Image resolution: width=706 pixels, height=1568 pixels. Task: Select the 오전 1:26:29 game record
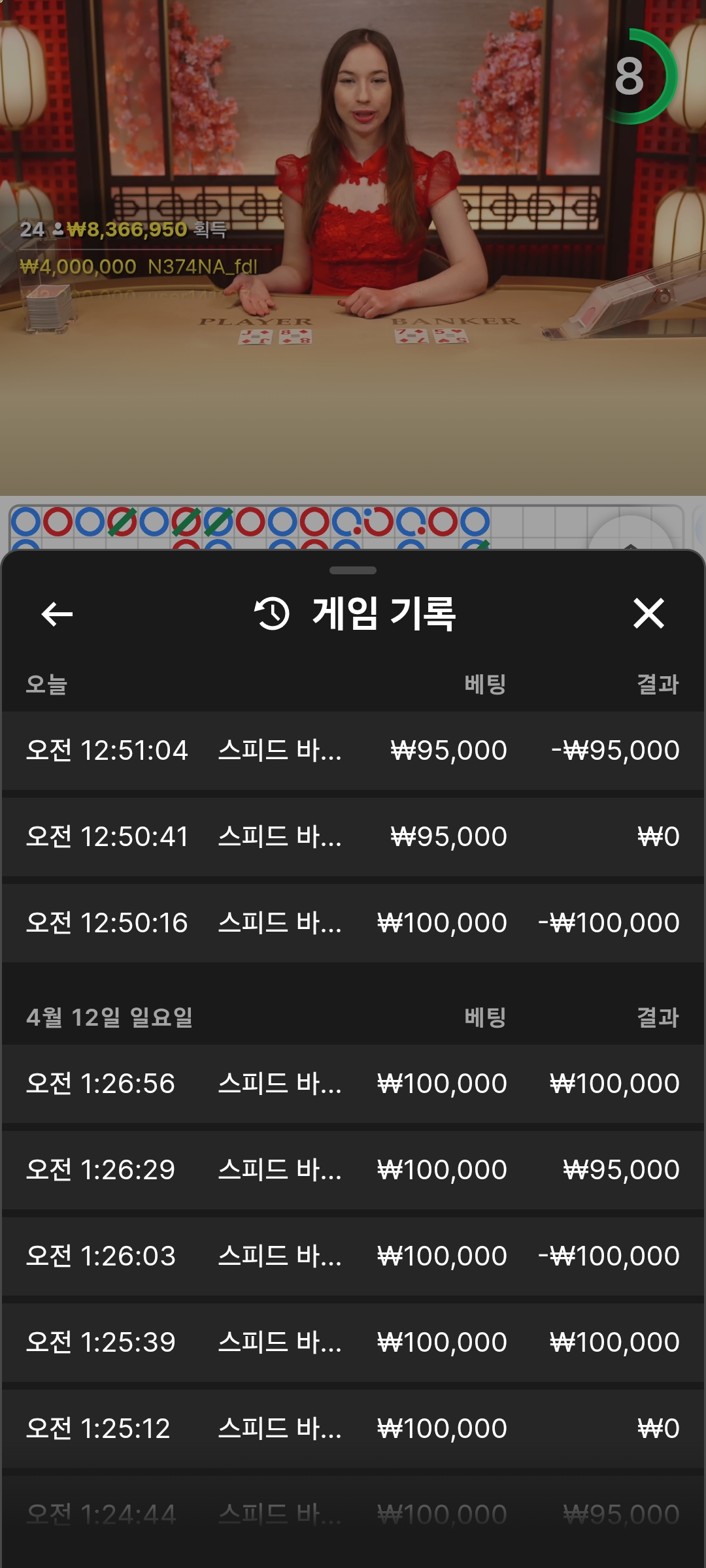pyautogui.click(x=353, y=1169)
